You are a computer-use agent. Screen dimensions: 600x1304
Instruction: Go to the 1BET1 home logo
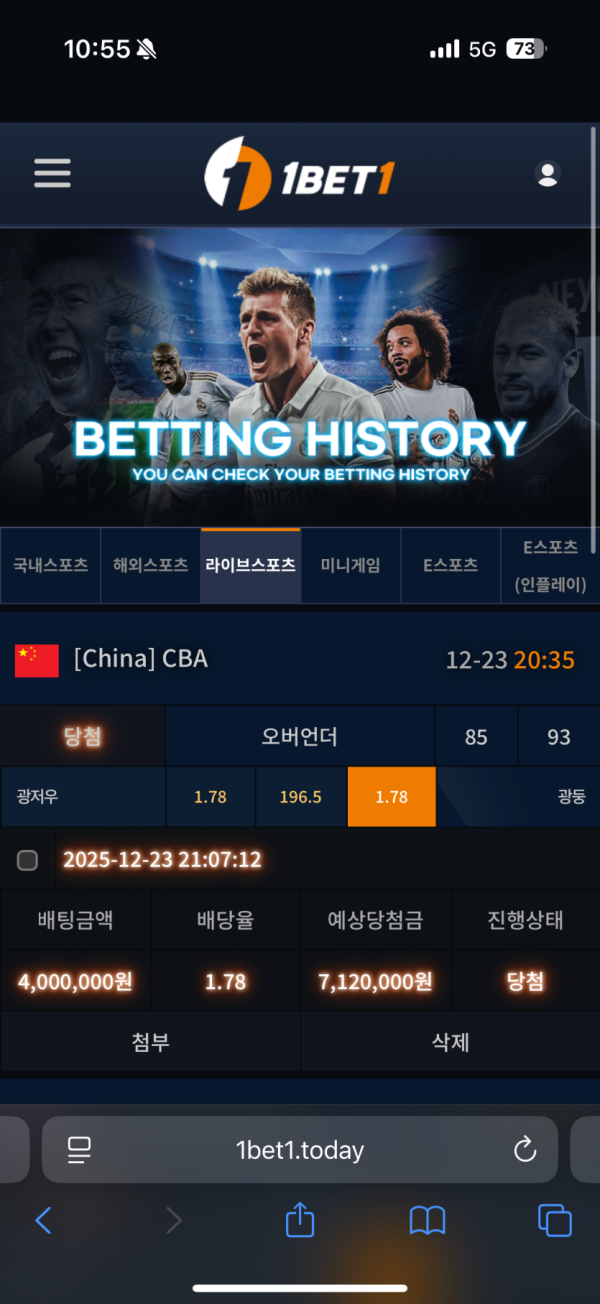coord(299,174)
